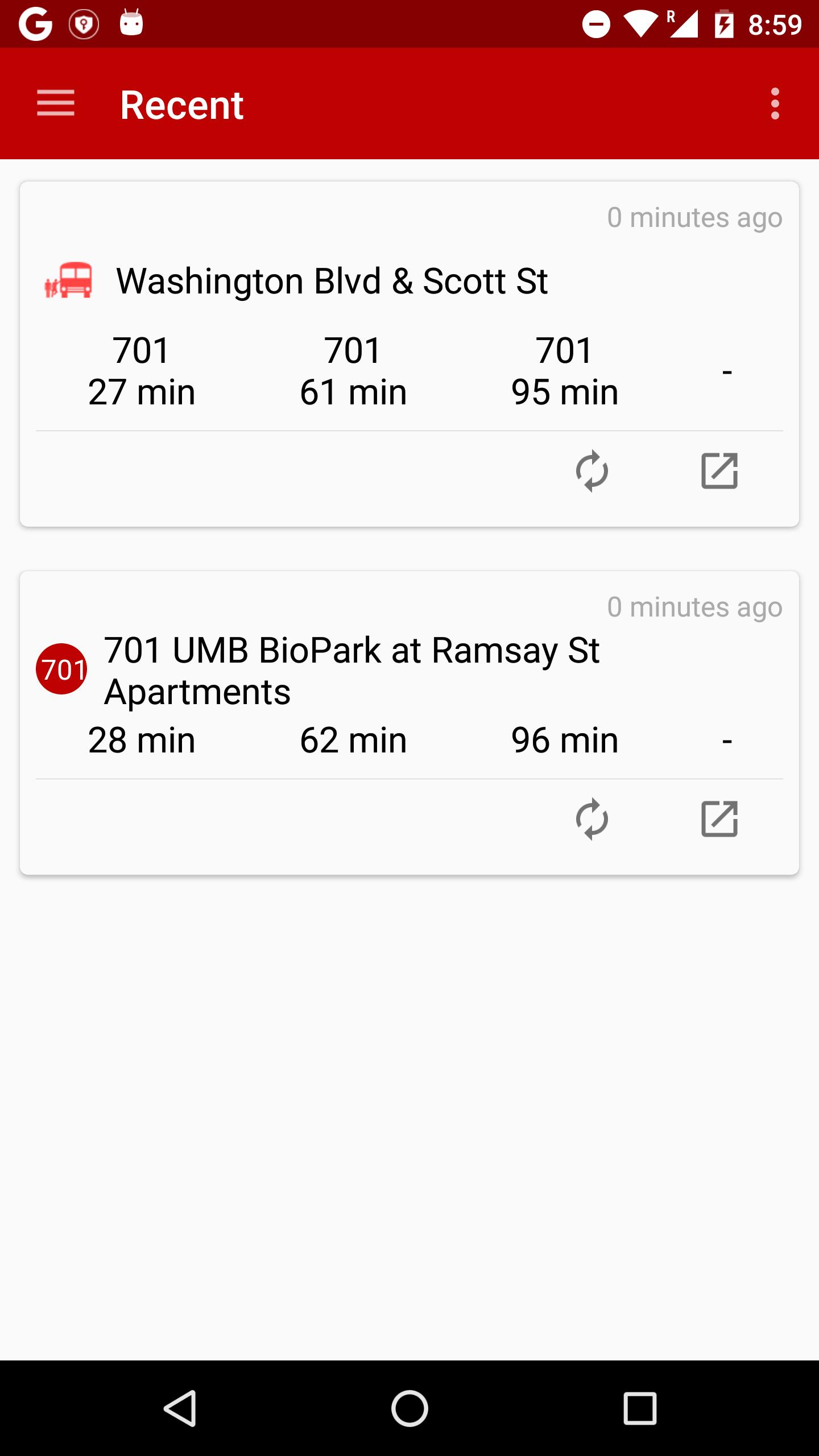
Task: Open the overflow menu in app bar
Action: (775, 104)
